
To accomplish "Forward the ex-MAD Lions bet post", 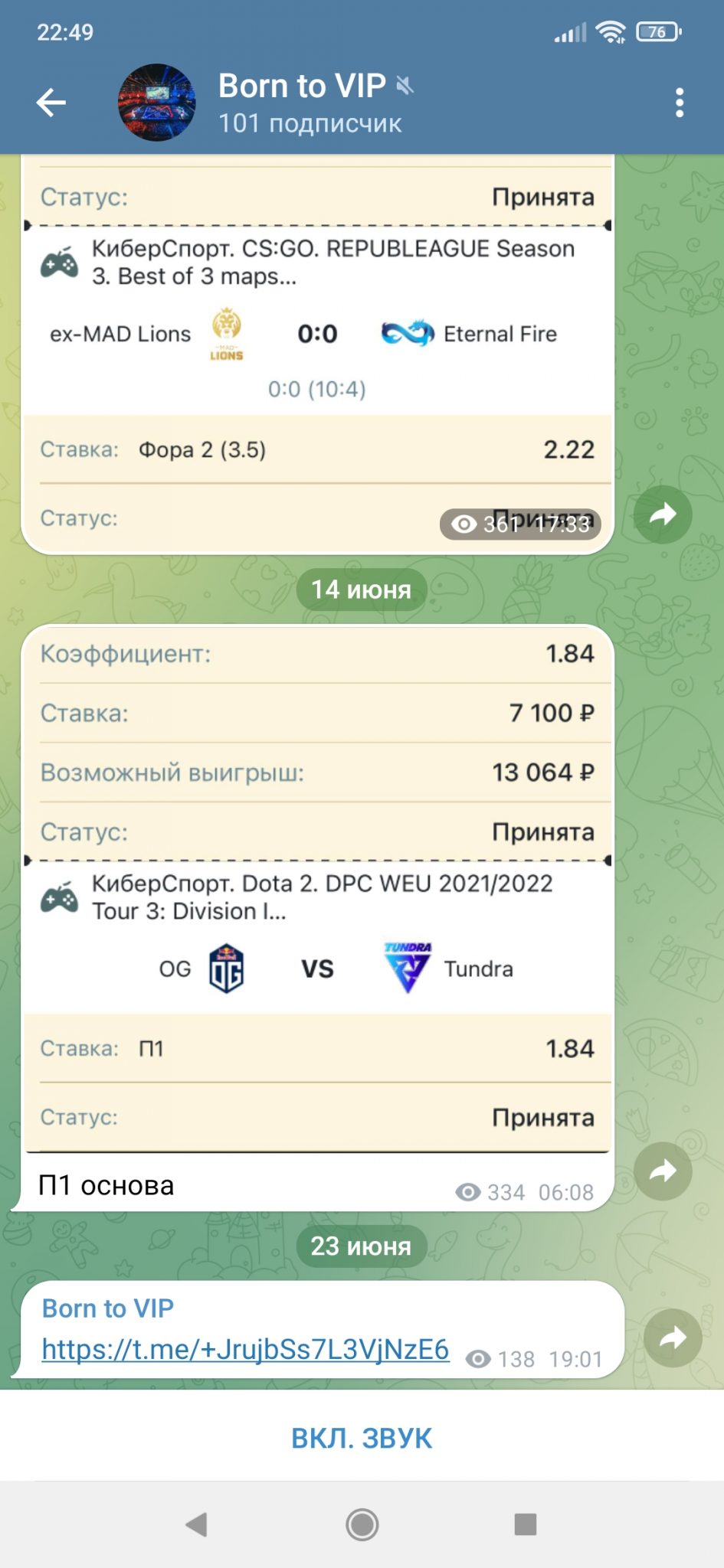I will click(x=663, y=514).
